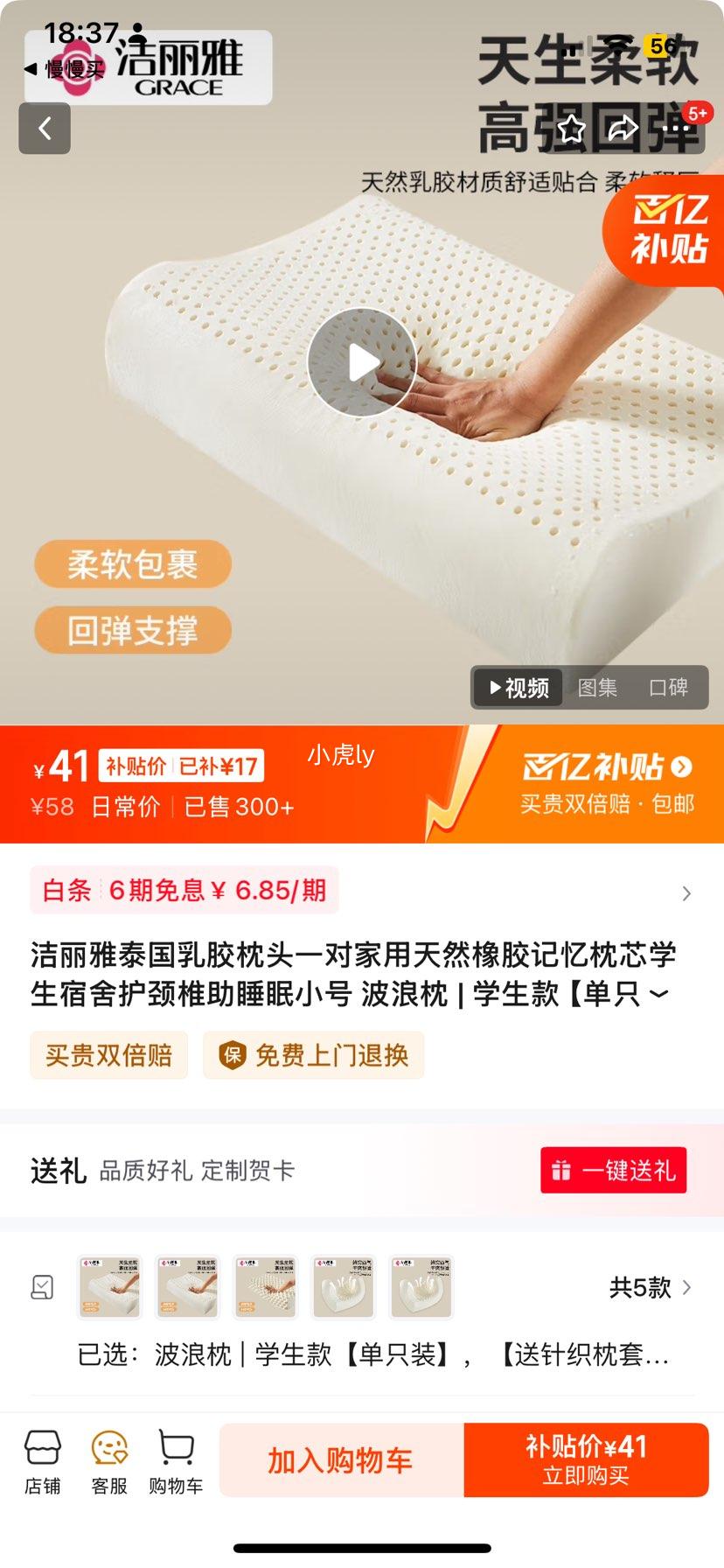Switch to the 口碑 reviews tab

(670, 688)
